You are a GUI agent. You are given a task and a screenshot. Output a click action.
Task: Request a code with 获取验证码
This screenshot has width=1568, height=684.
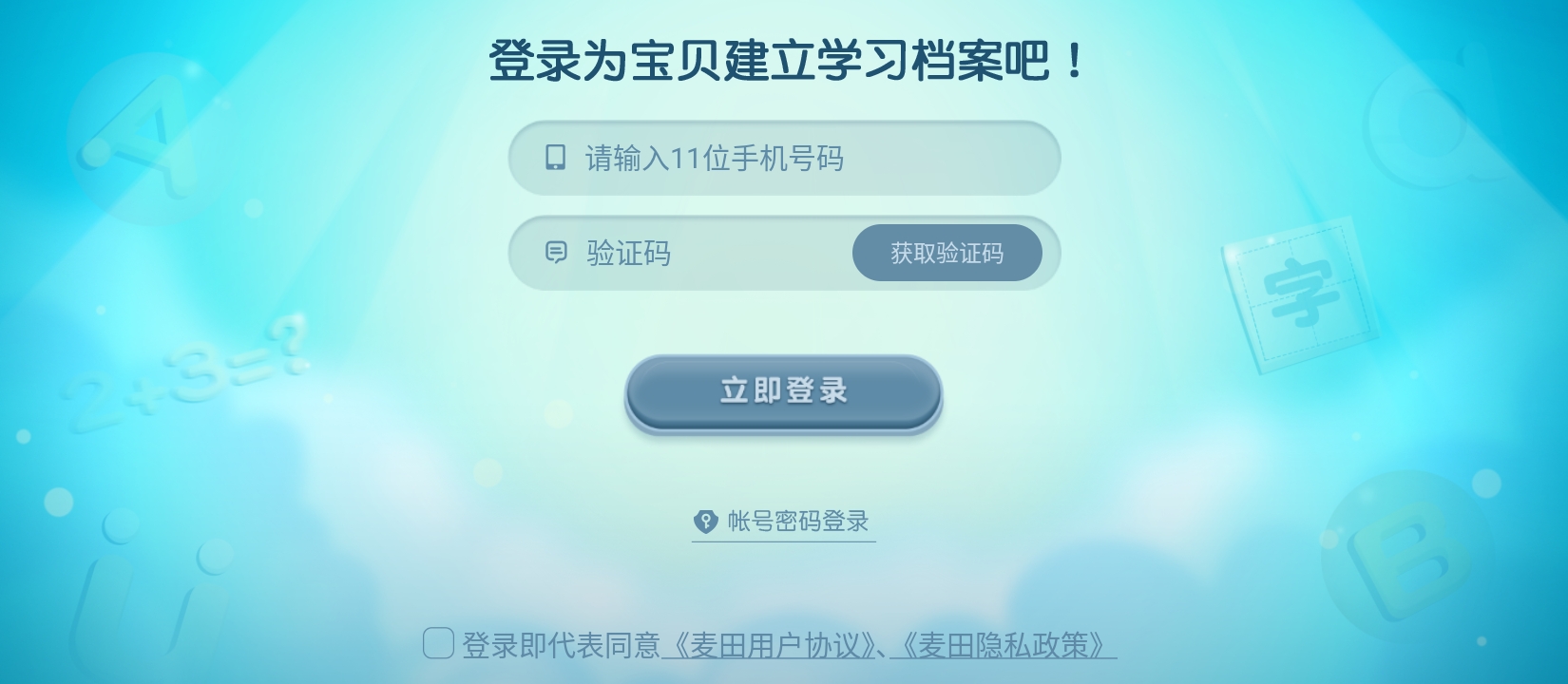pyautogui.click(x=947, y=254)
